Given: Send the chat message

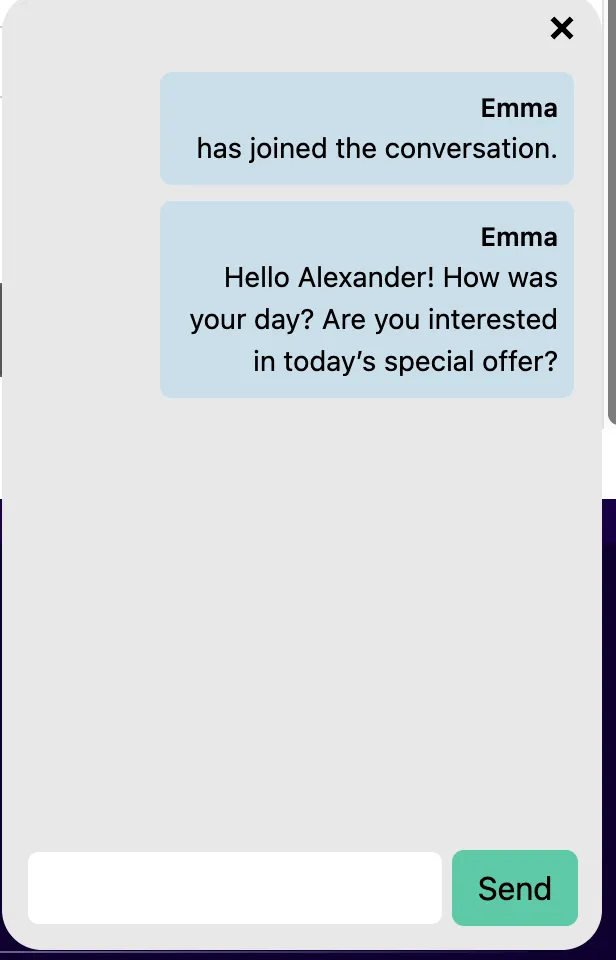Looking at the screenshot, I should (x=514, y=888).
